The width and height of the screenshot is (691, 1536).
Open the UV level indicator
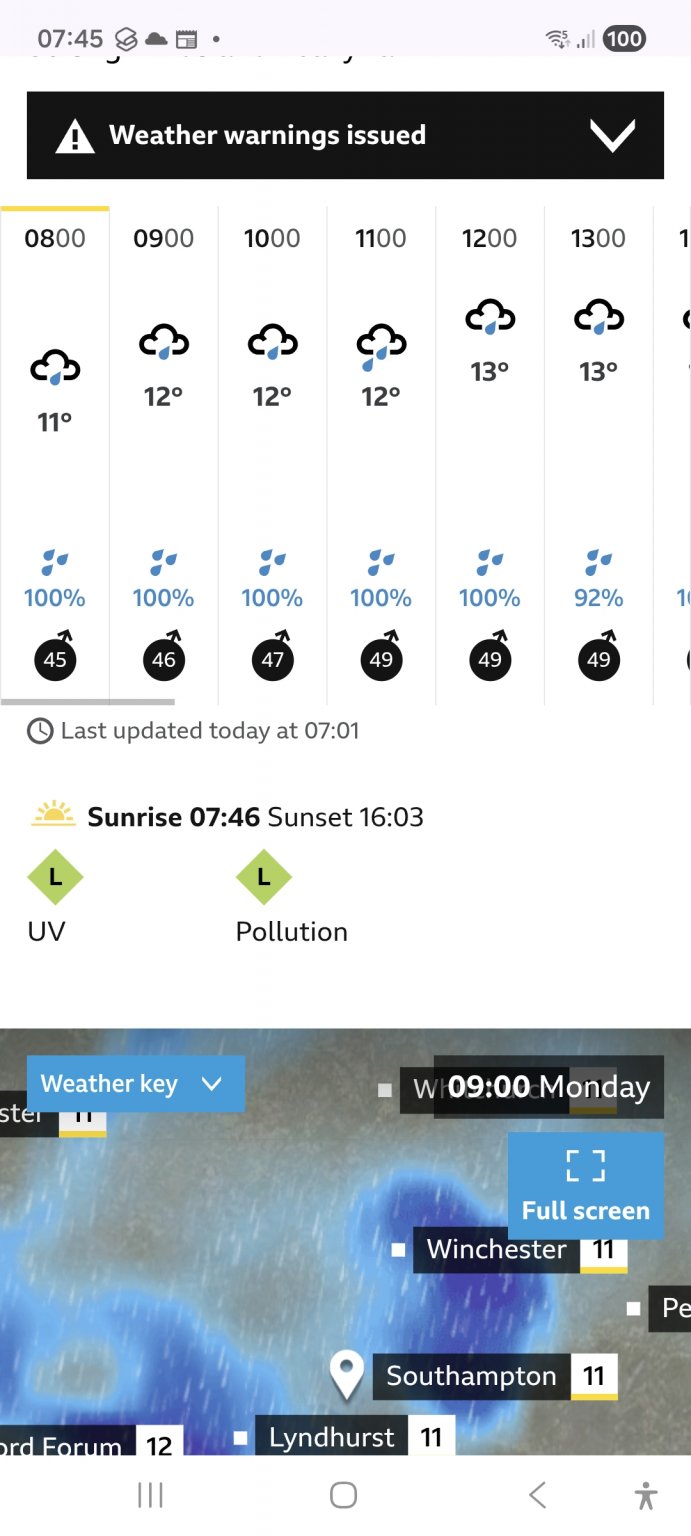(54, 878)
